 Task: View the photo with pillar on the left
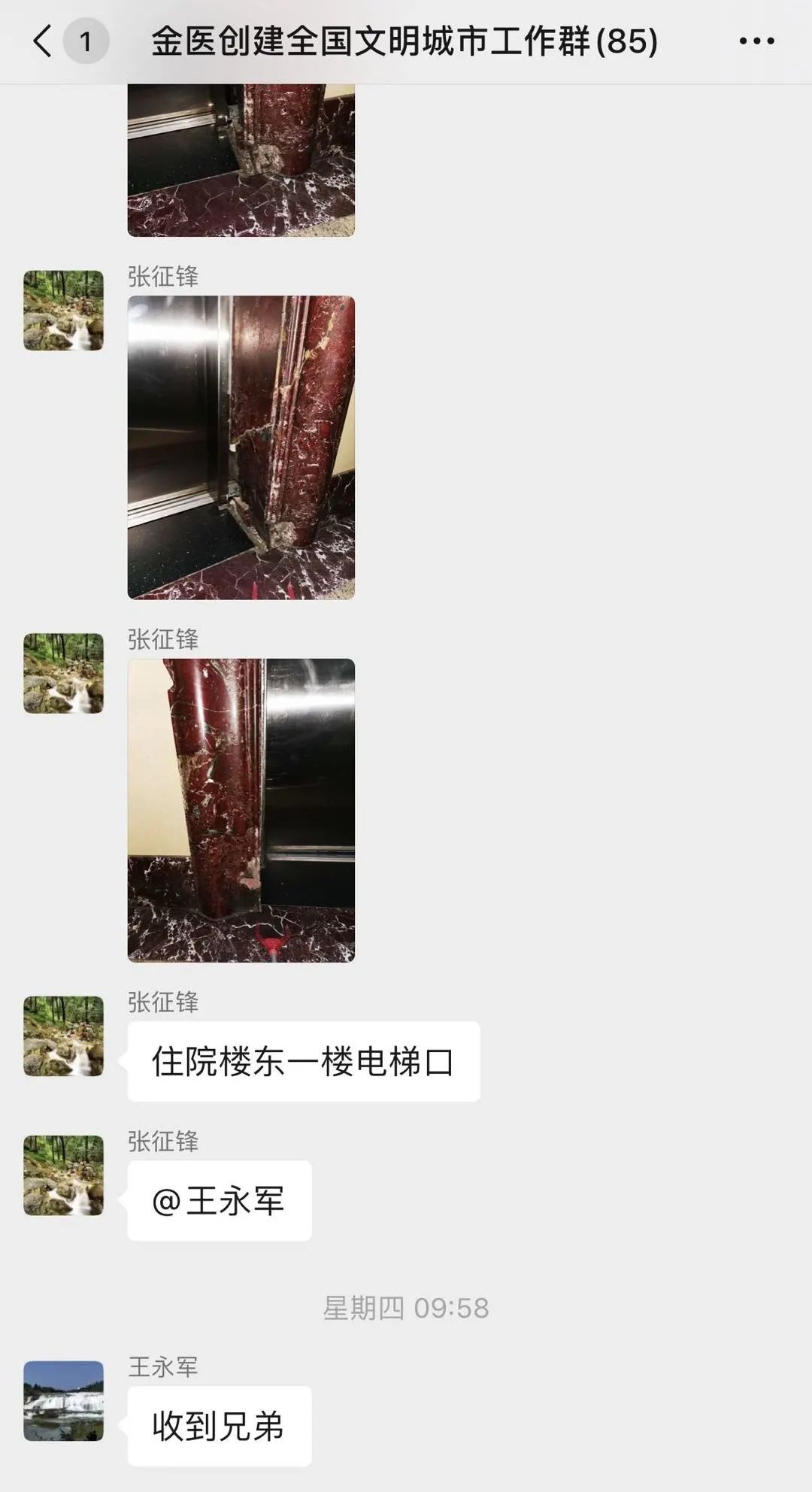click(241, 810)
